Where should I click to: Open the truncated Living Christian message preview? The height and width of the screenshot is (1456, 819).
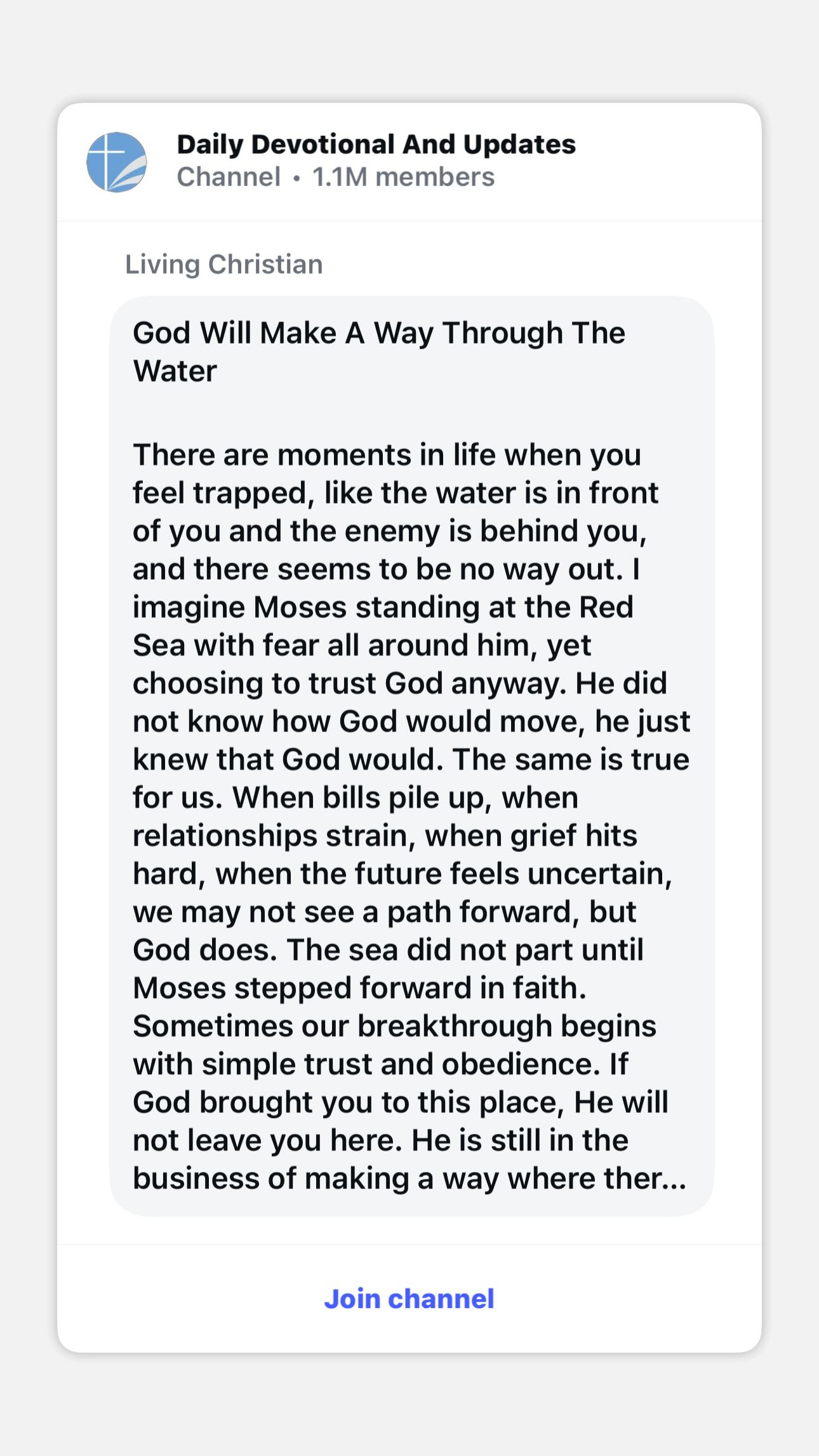tap(411, 756)
